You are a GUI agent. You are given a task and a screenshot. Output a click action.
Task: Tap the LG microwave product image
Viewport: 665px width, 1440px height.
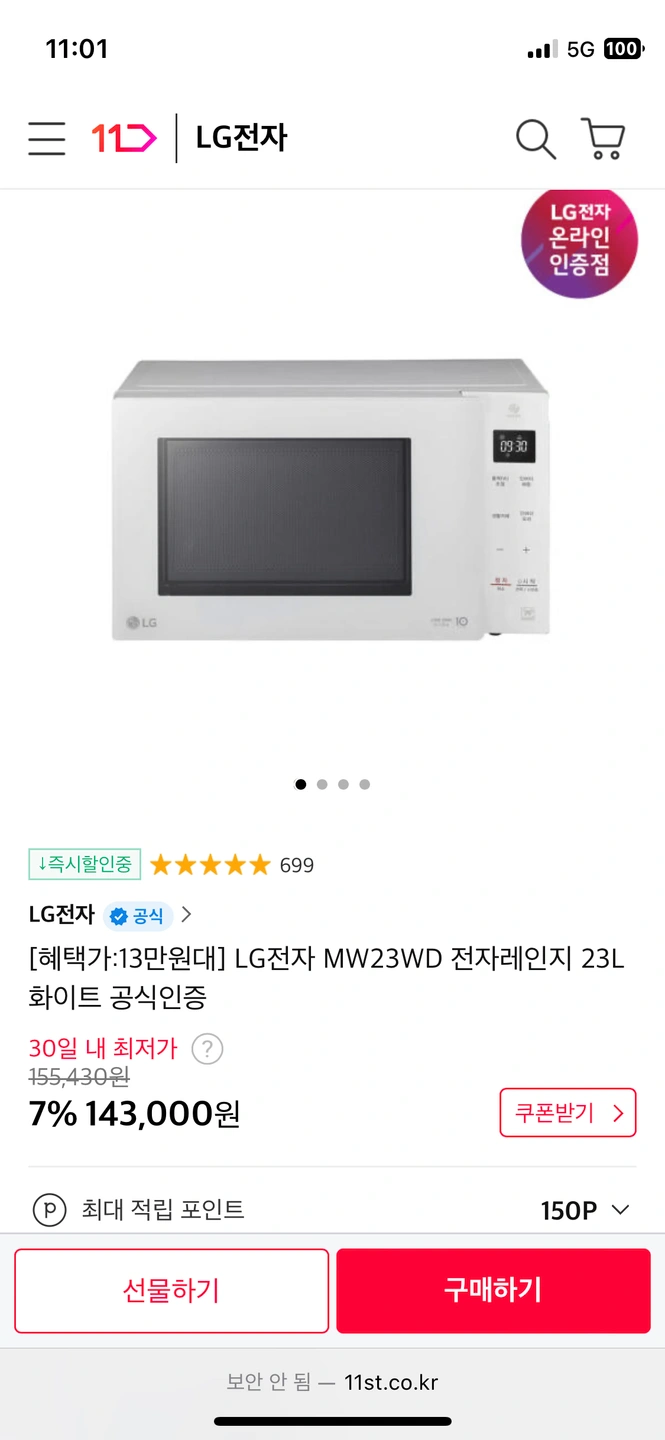(330, 500)
